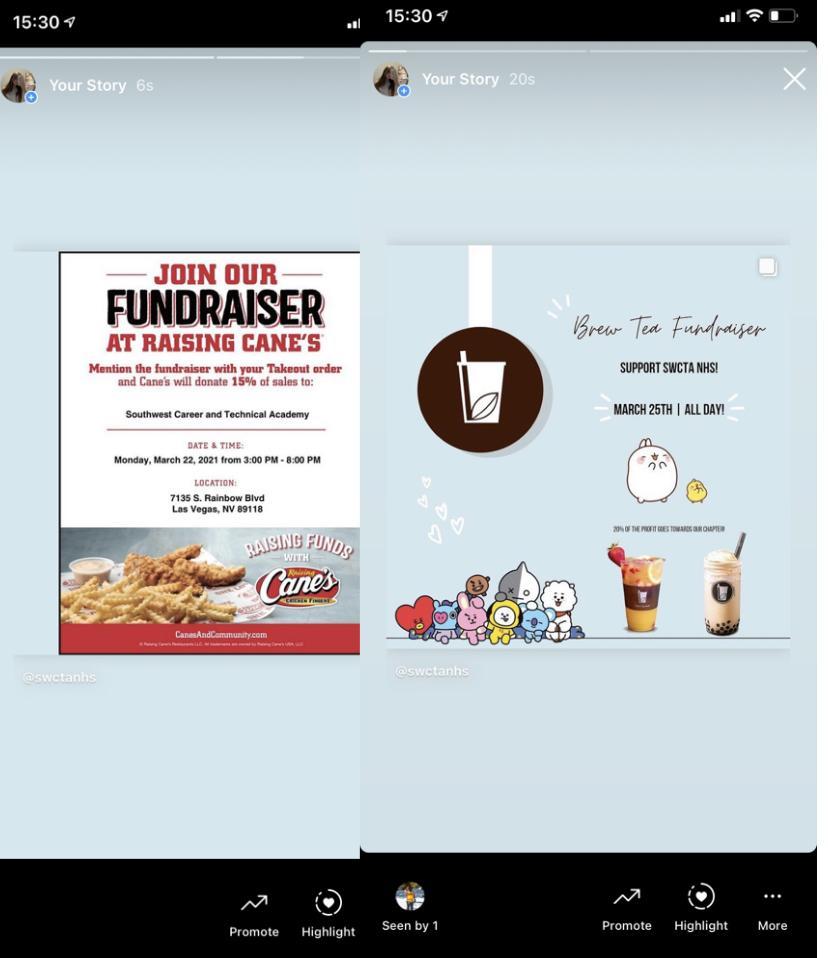
Task: View who has seen the story
Action: tap(410, 906)
